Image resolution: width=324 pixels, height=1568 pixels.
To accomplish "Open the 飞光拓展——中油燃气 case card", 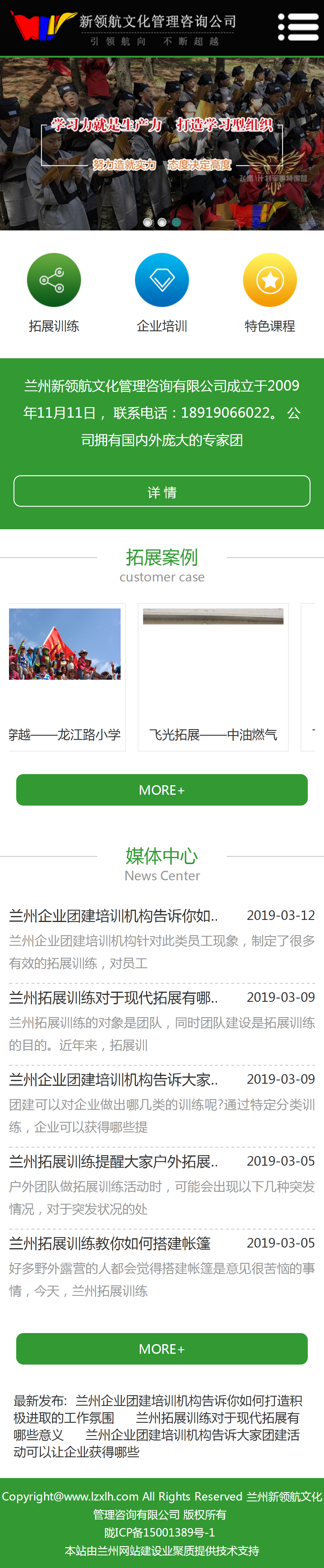I will coord(213,676).
